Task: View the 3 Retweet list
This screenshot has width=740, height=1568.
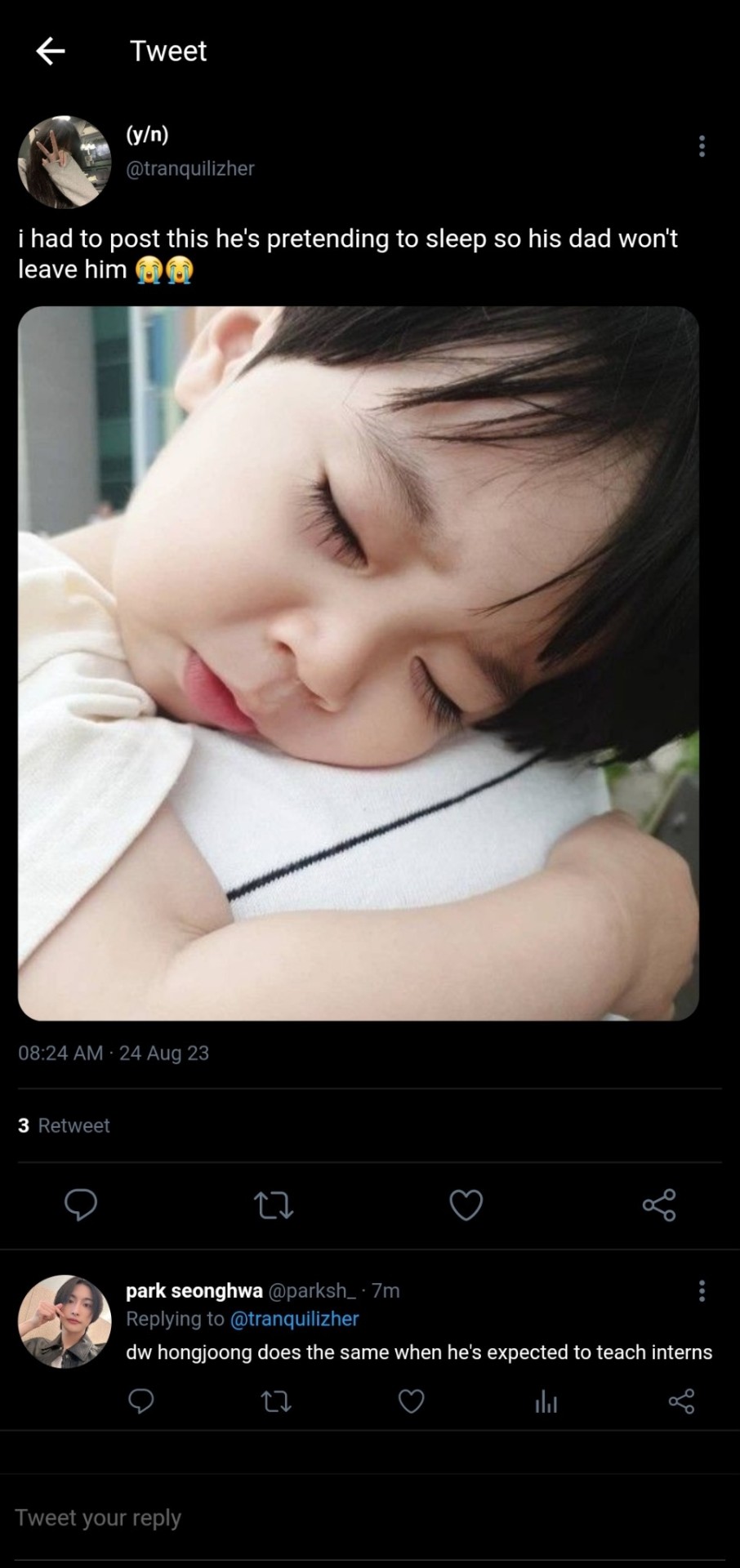Action: (64, 1125)
